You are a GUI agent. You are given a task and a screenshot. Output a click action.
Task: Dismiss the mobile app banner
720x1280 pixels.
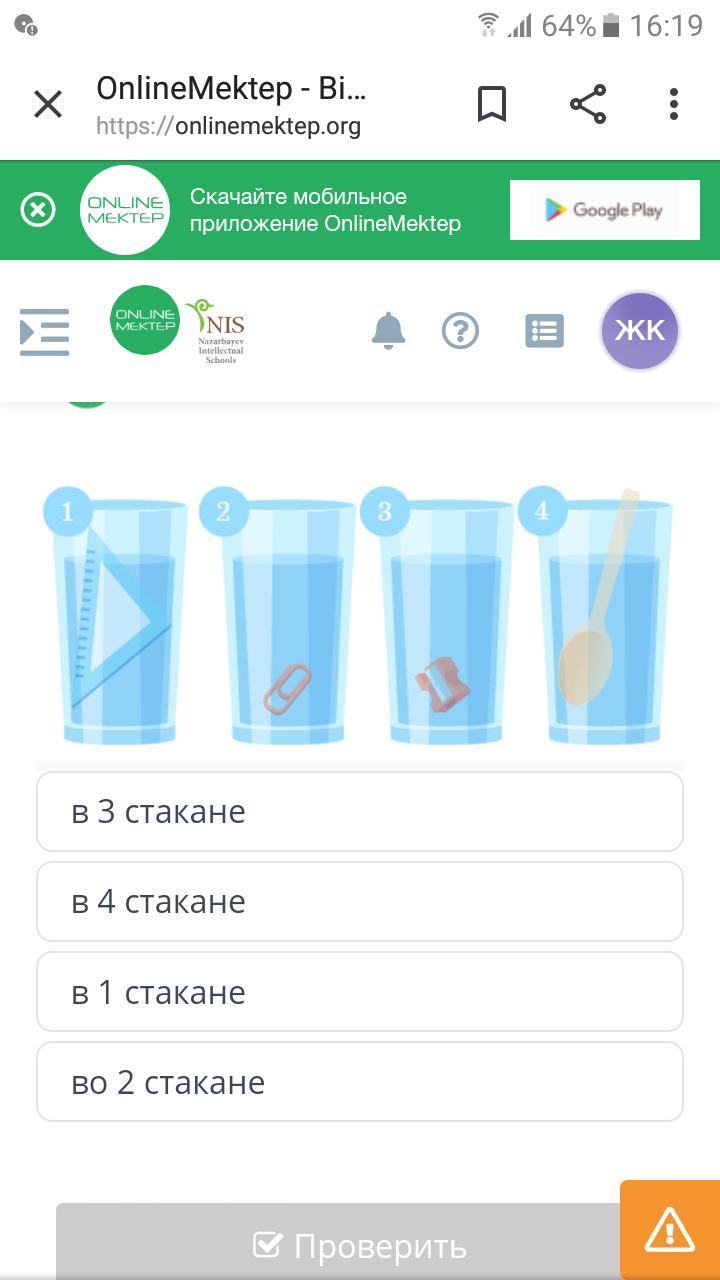tap(38, 210)
